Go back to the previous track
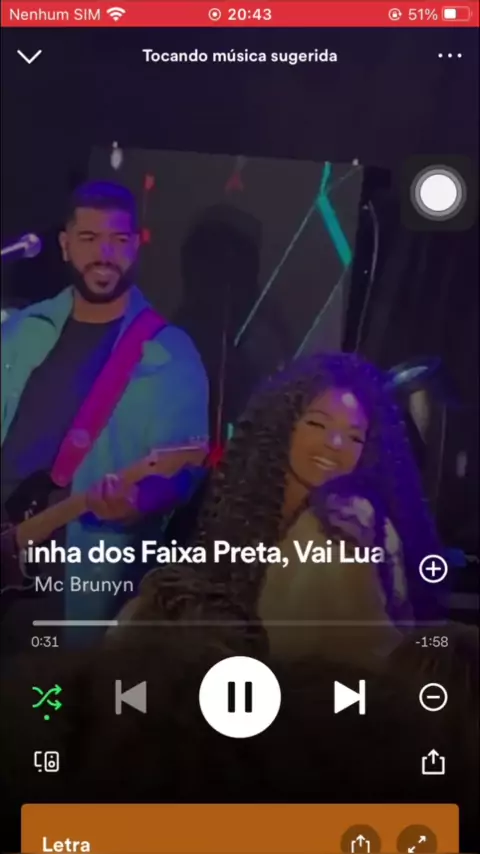 131,697
